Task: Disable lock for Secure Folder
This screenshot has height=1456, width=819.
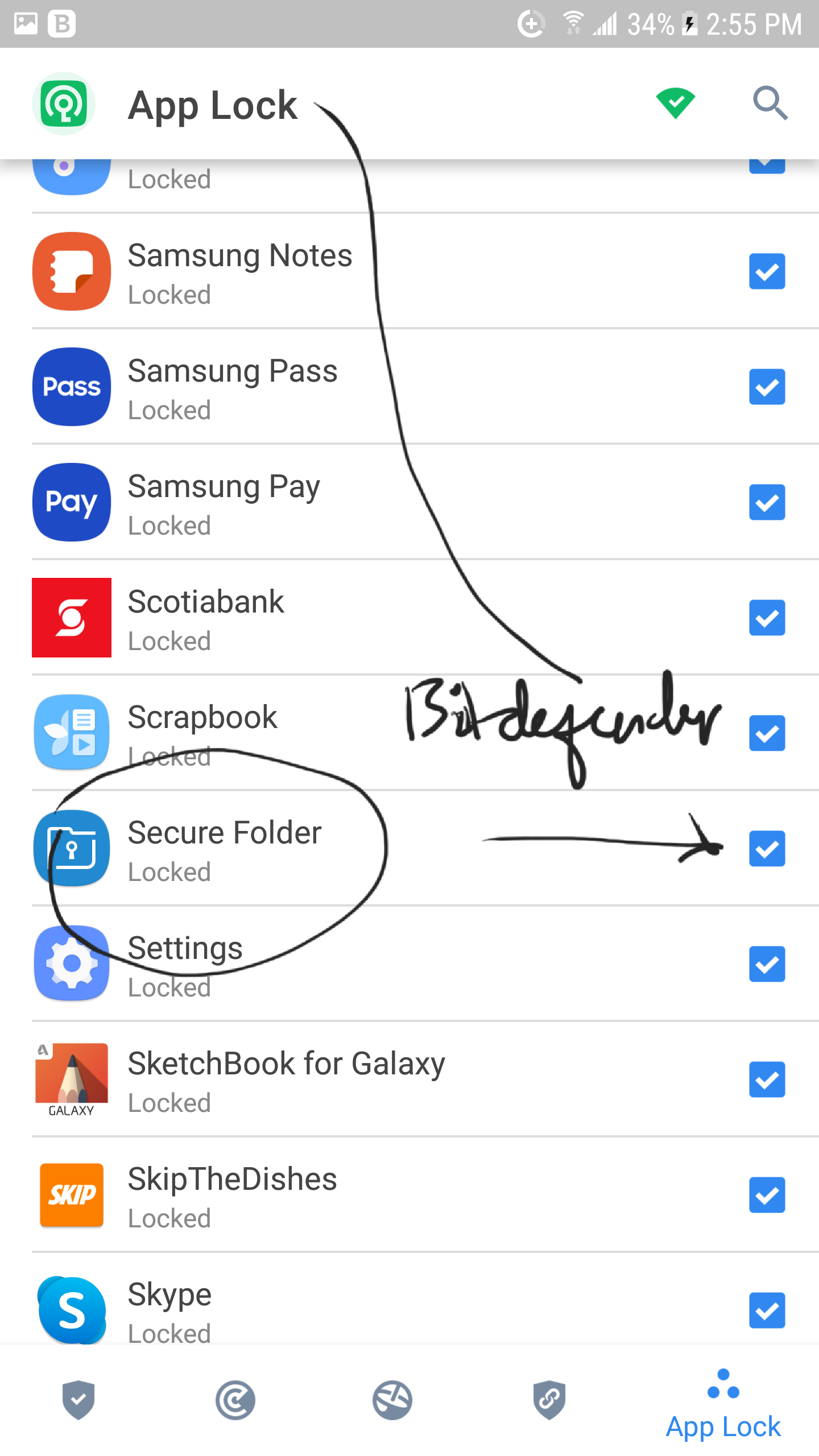Action: [767, 849]
